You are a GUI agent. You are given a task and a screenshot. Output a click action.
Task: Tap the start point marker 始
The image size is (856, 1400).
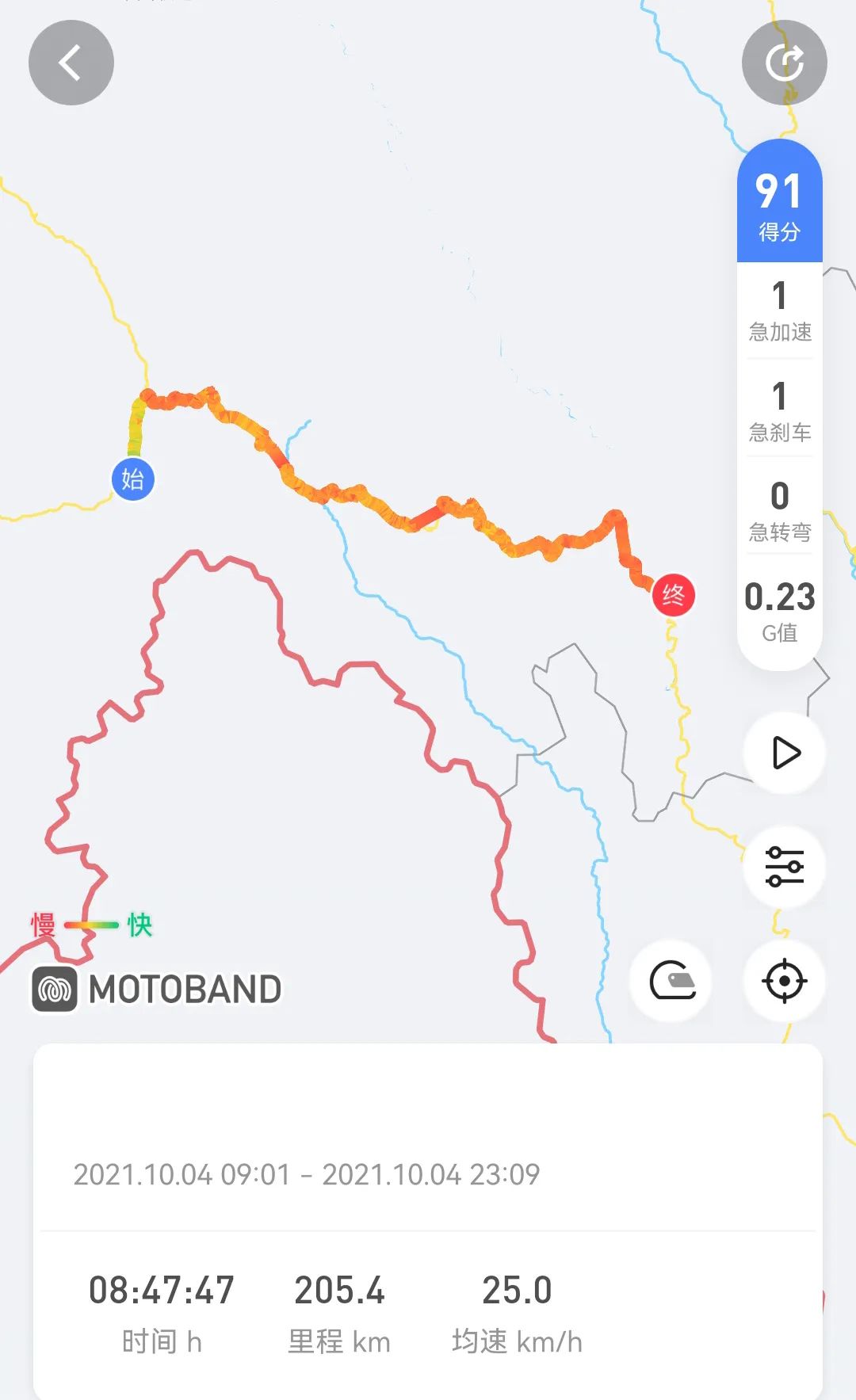point(133,479)
